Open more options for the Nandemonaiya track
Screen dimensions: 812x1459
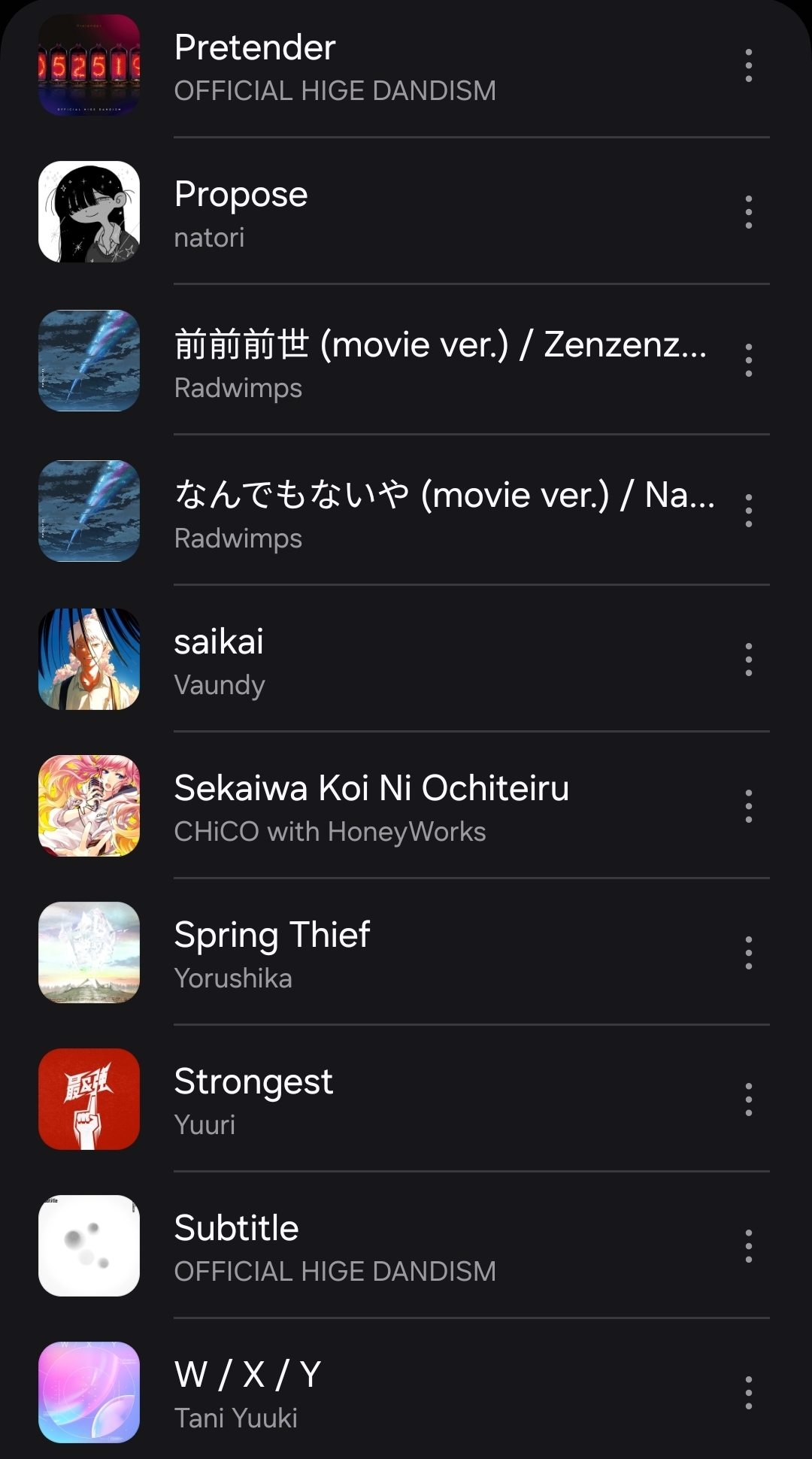pyautogui.click(x=748, y=511)
